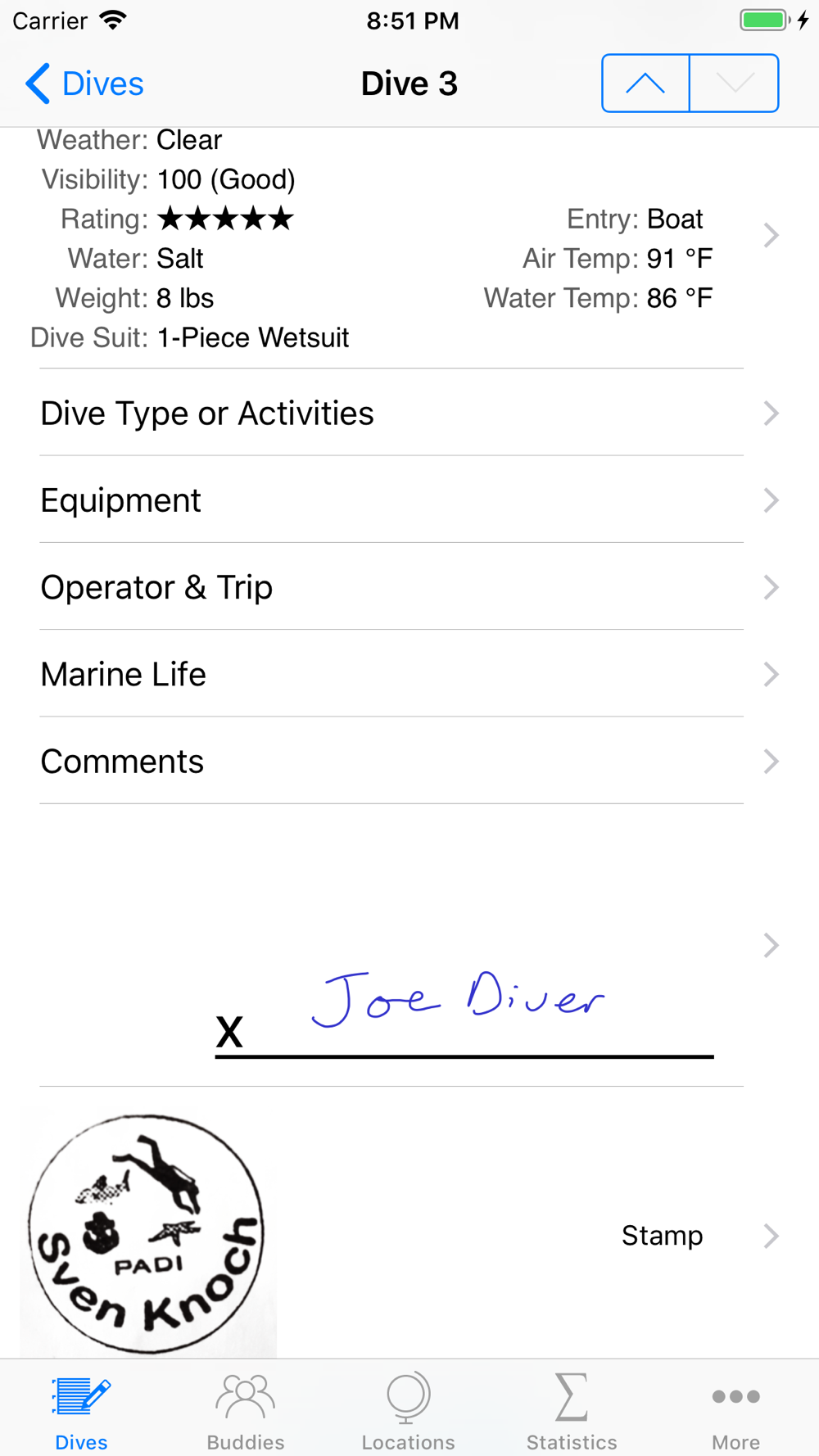Image resolution: width=819 pixels, height=1456 pixels.
Task: Open the Comments row
Action: [x=391, y=762]
